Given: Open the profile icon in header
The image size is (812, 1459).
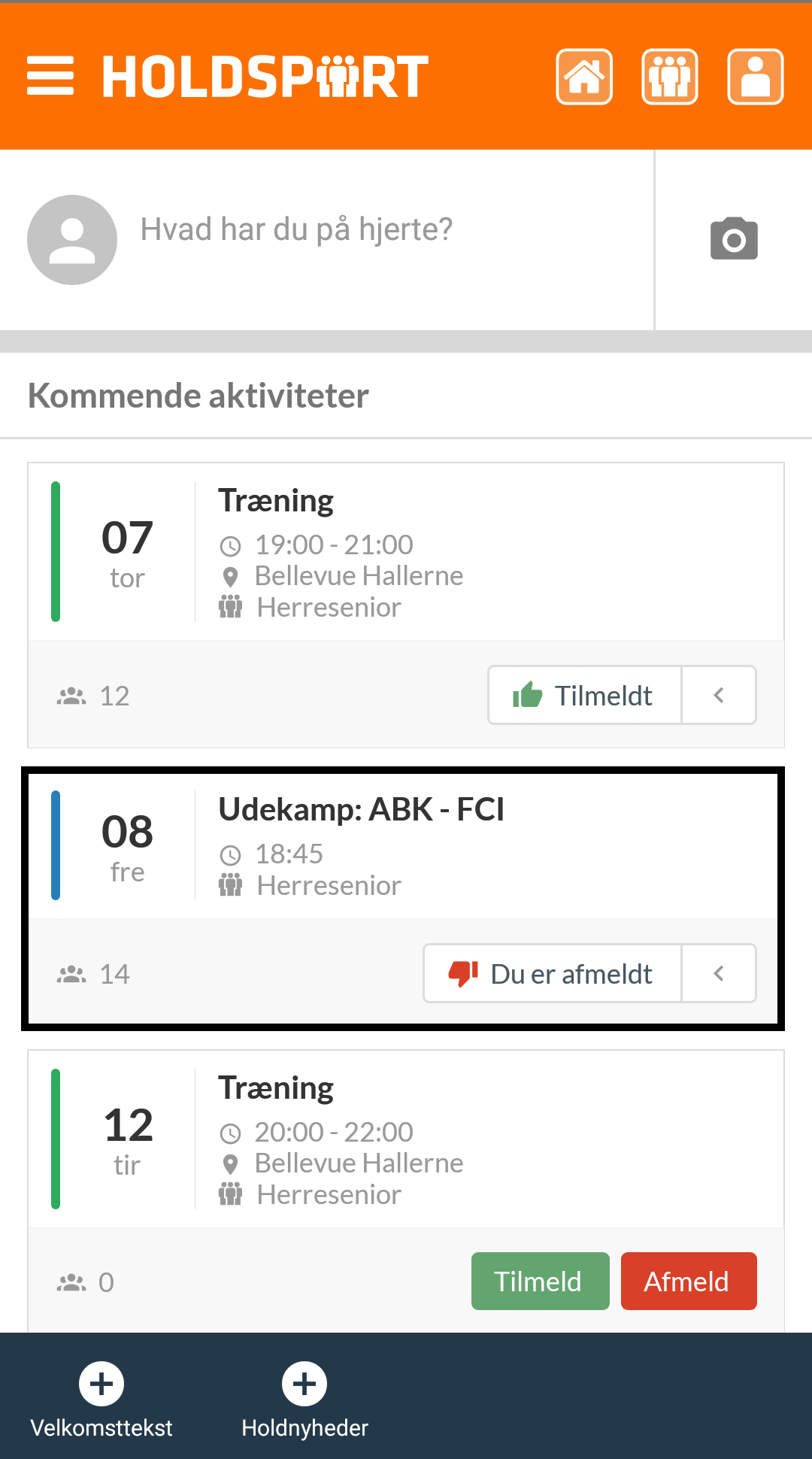Looking at the screenshot, I should coord(756,77).
